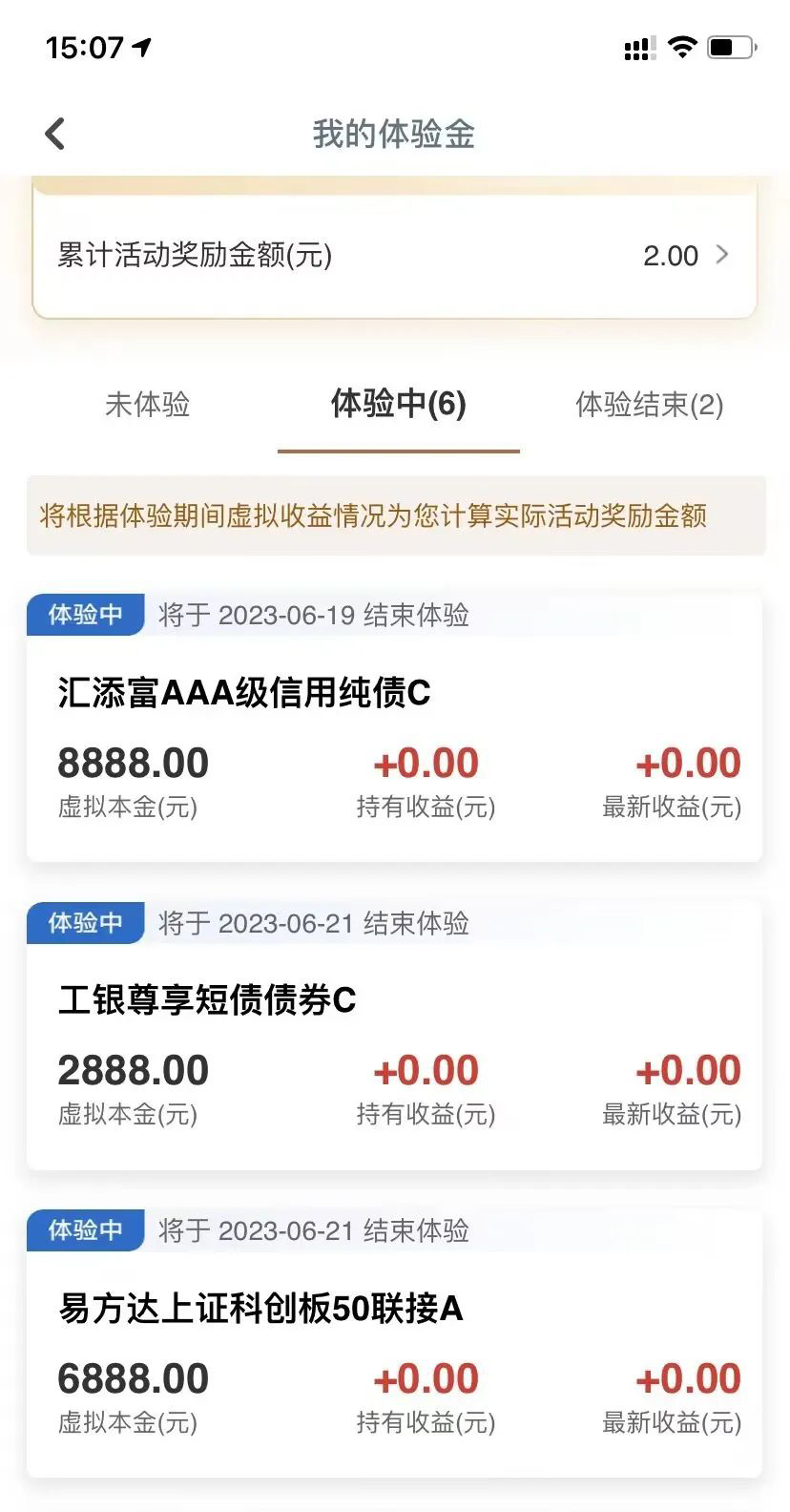Select the 体验中(6) tab
Viewport: 790px width, 1512px height.
(398, 405)
